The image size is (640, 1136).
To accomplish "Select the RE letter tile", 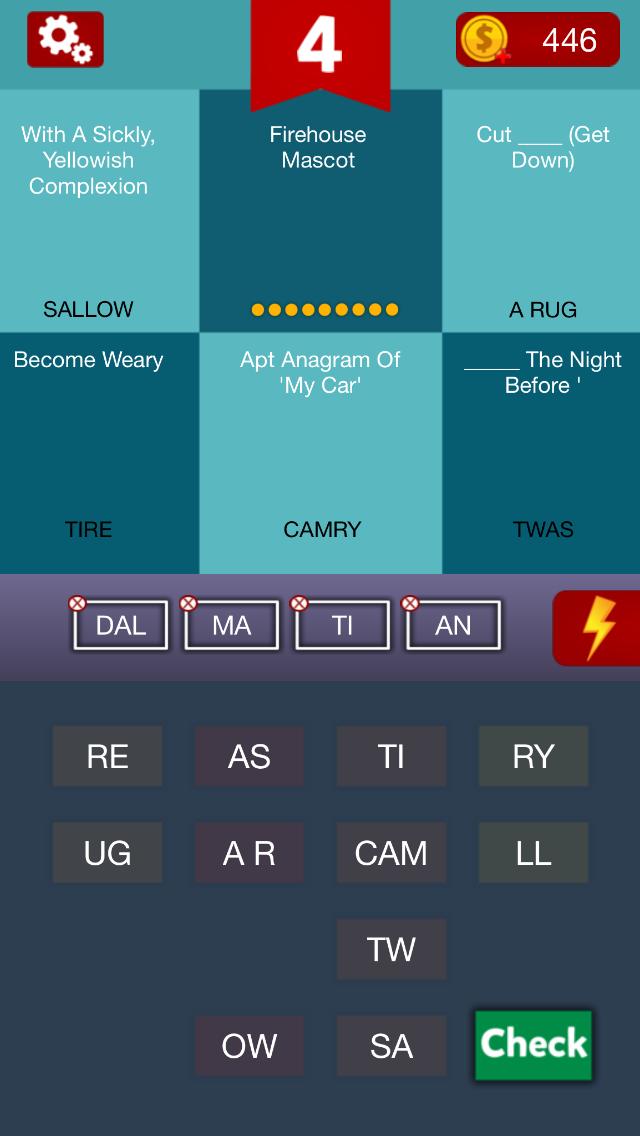I will [x=107, y=756].
